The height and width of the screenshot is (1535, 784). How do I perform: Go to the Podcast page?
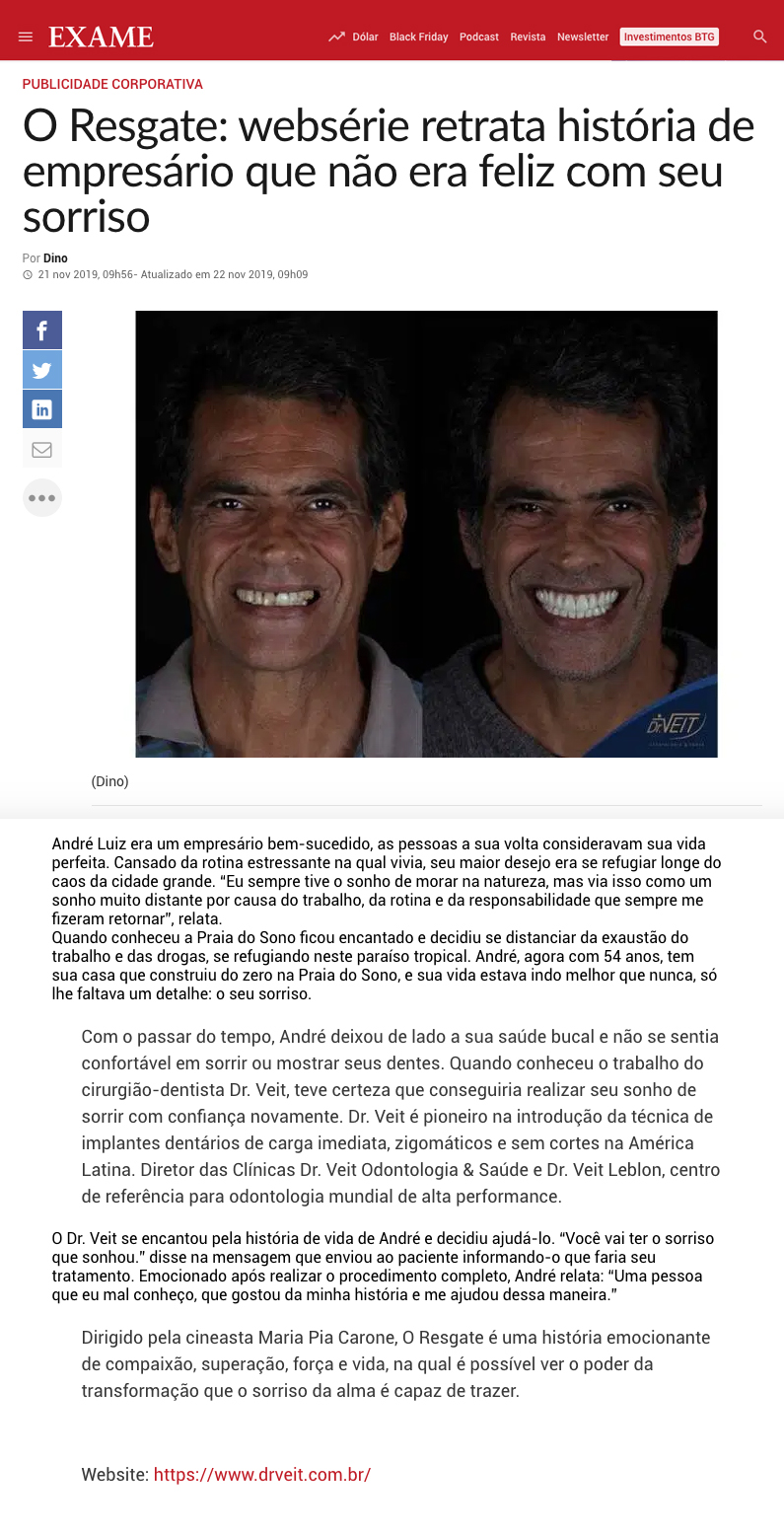click(479, 37)
